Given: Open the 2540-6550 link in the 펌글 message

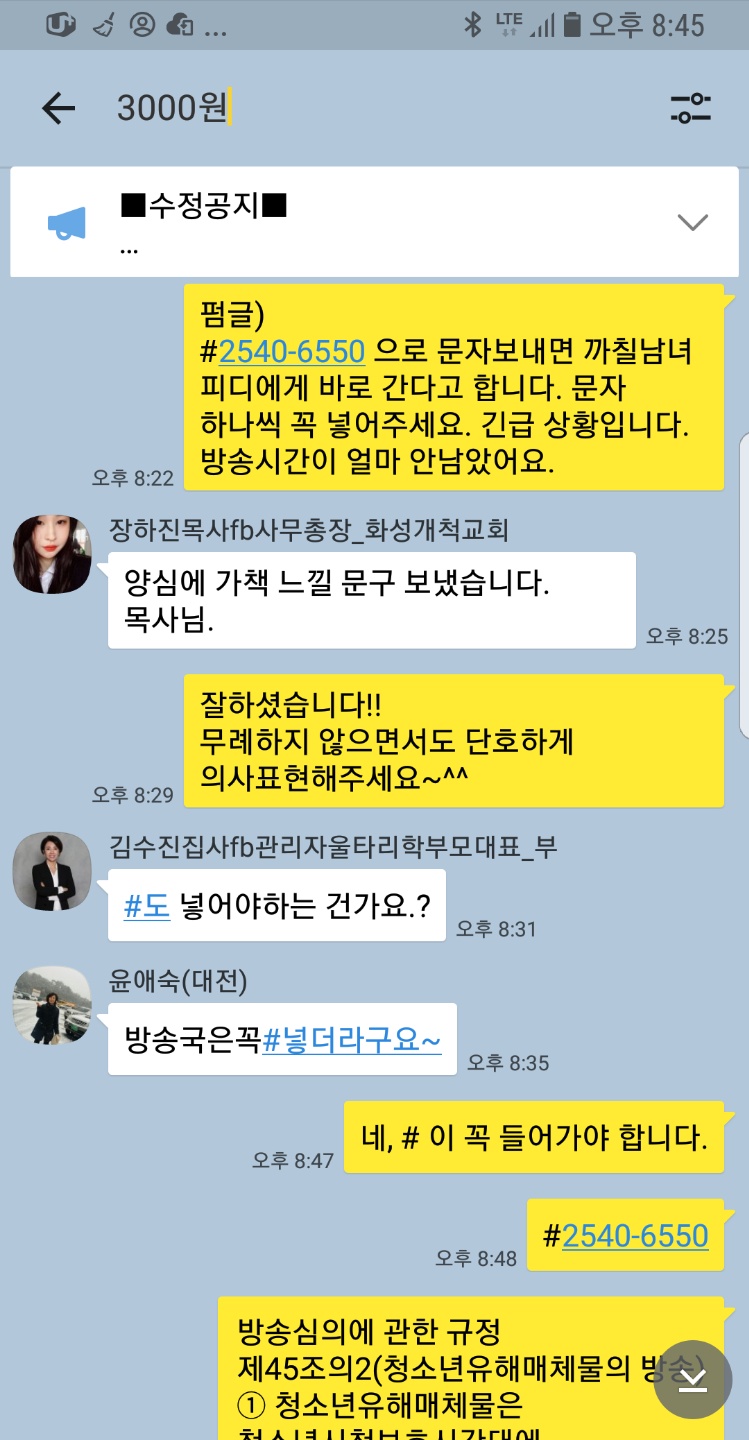Looking at the screenshot, I should pos(291,351).
